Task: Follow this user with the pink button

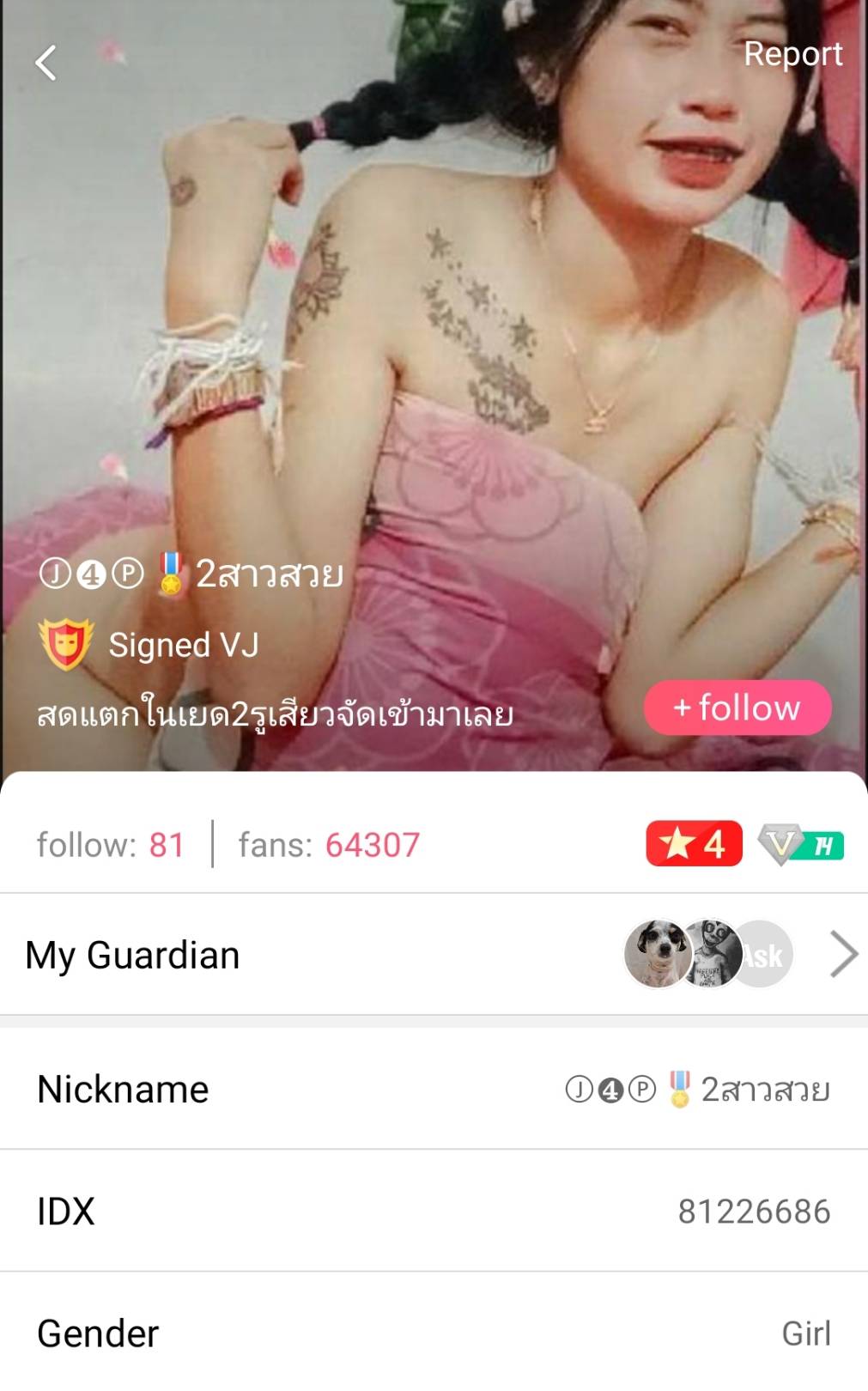Action: [x=737, y=708]
